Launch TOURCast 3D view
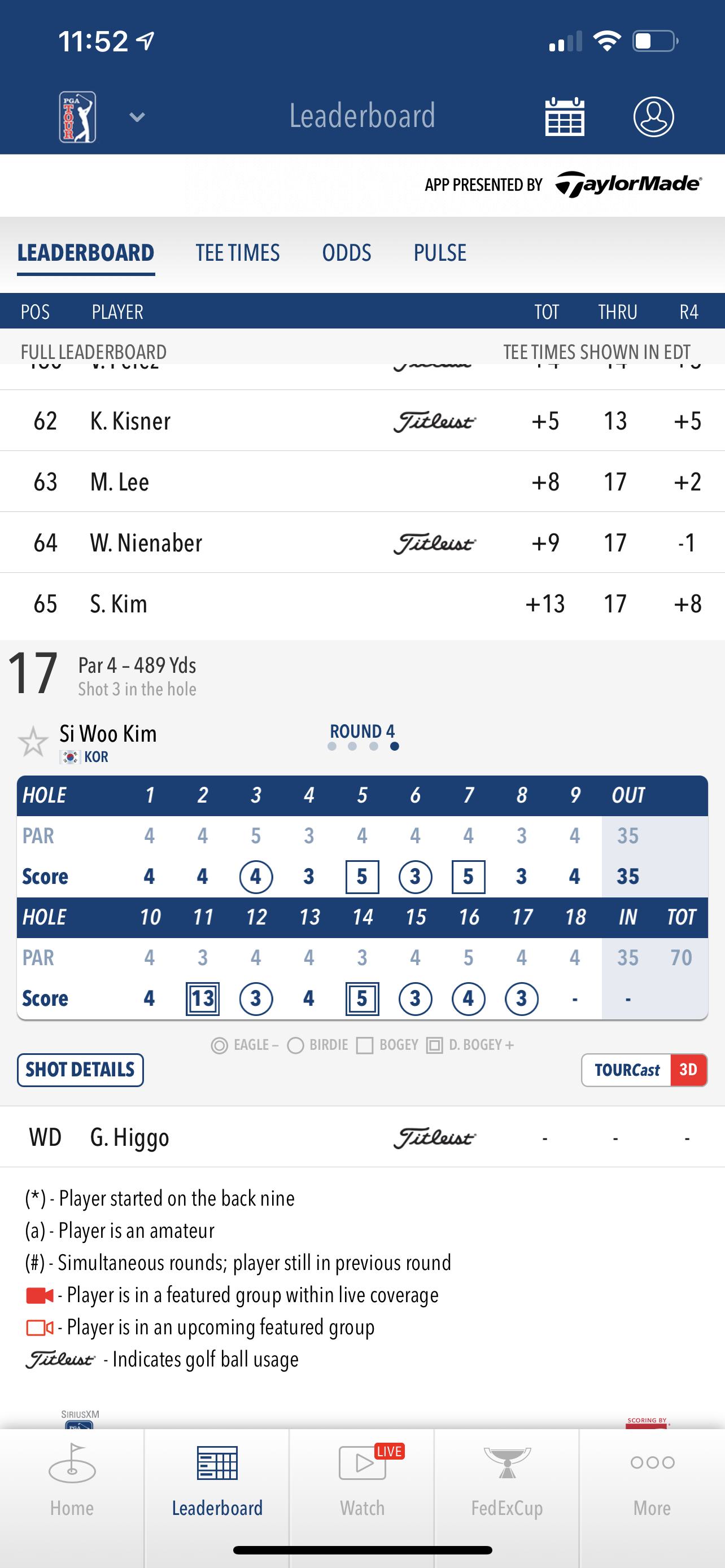 point(644,1070)
